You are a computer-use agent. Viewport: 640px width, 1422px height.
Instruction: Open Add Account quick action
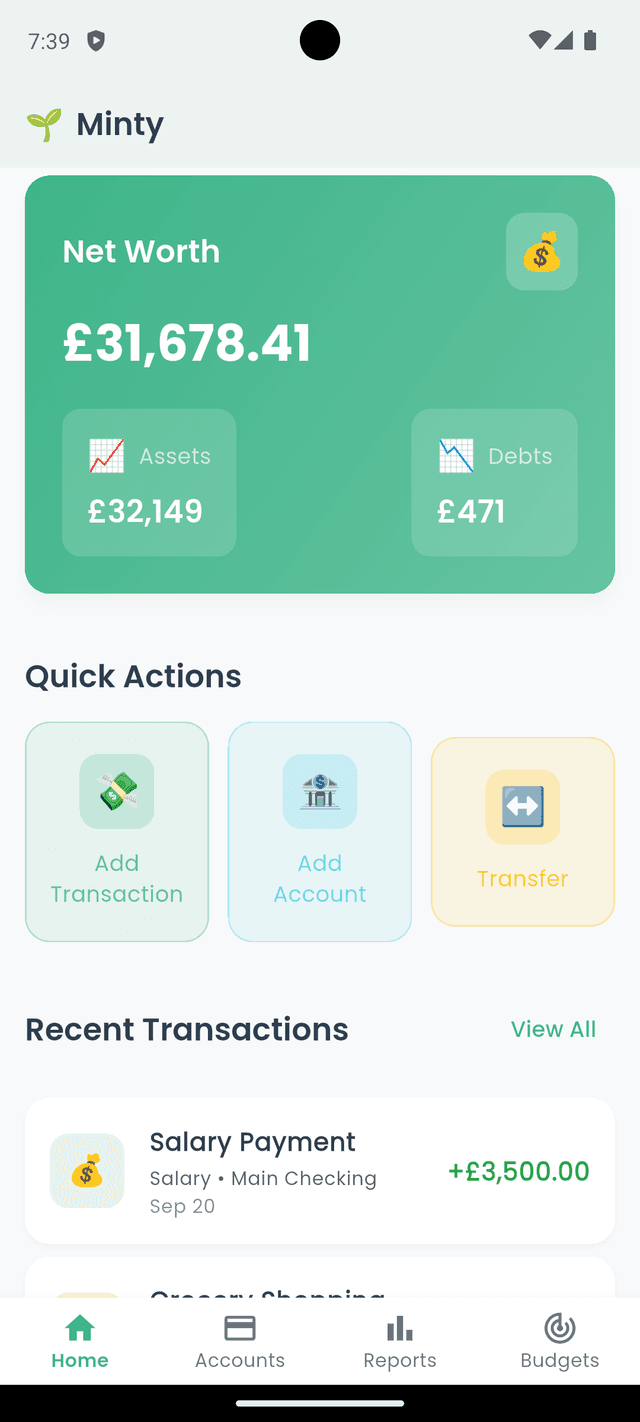click(x=320, y=831)
